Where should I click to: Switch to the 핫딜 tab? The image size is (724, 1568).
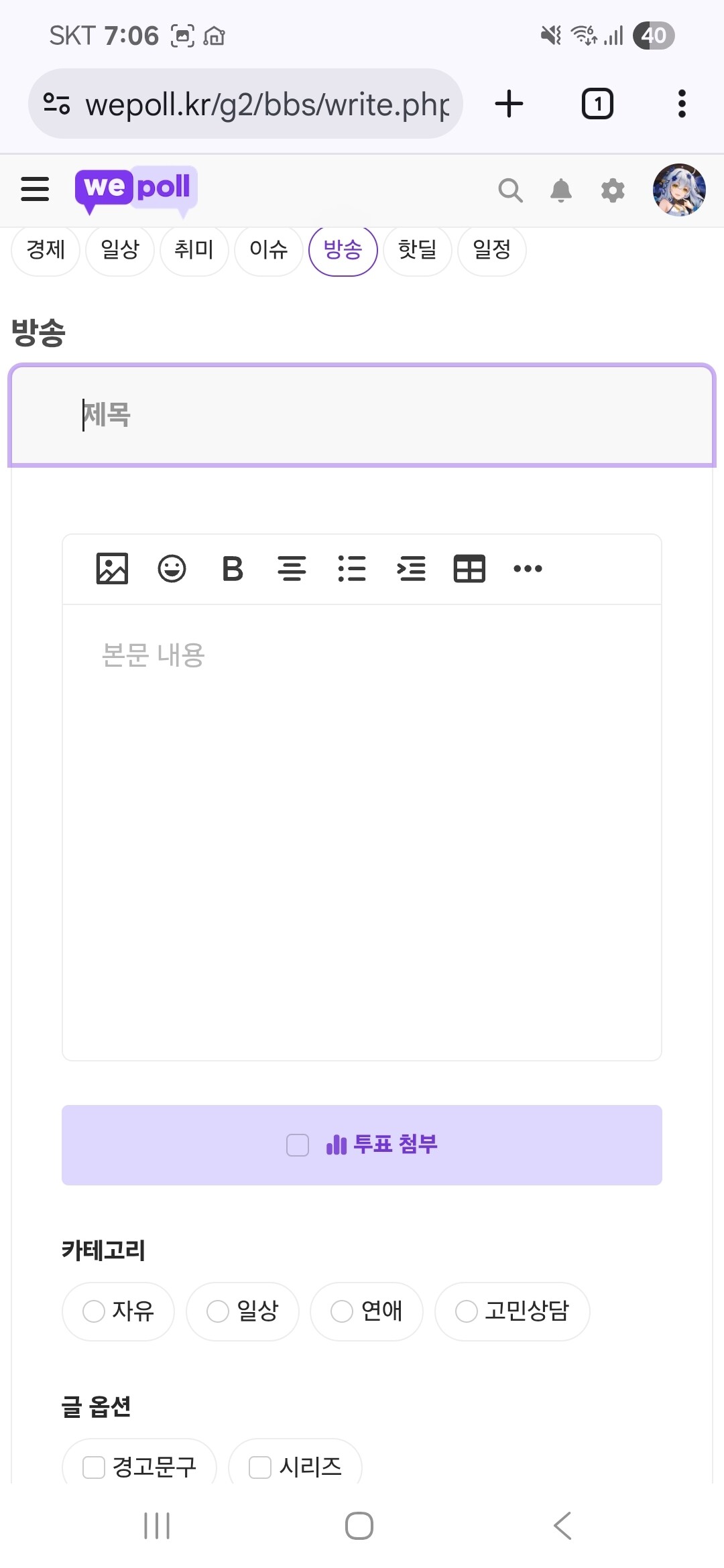[417, 250]
